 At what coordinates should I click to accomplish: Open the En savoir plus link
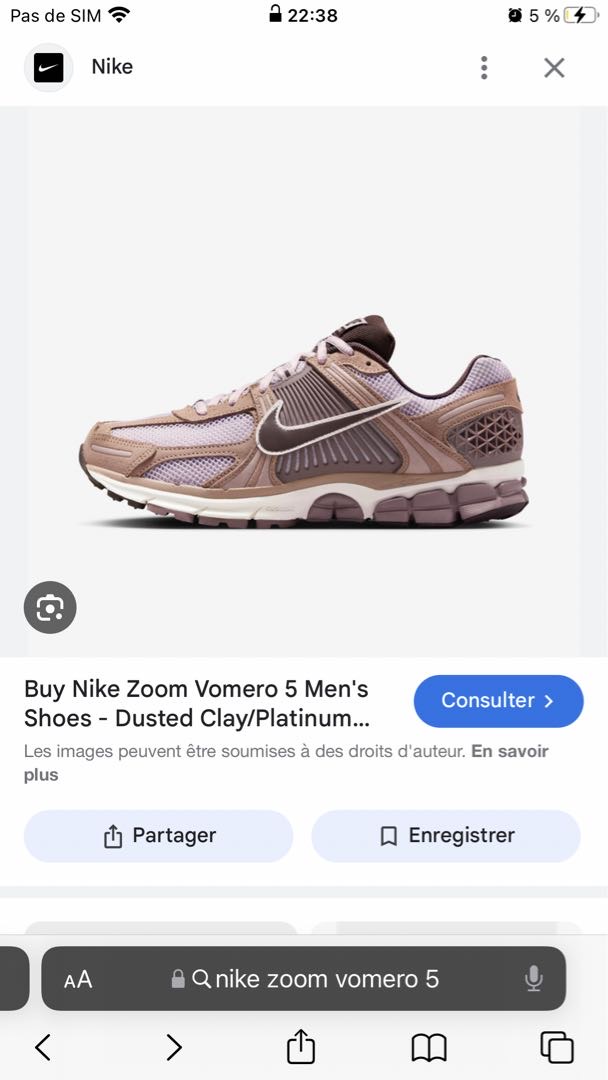click(x=510, y=751)
